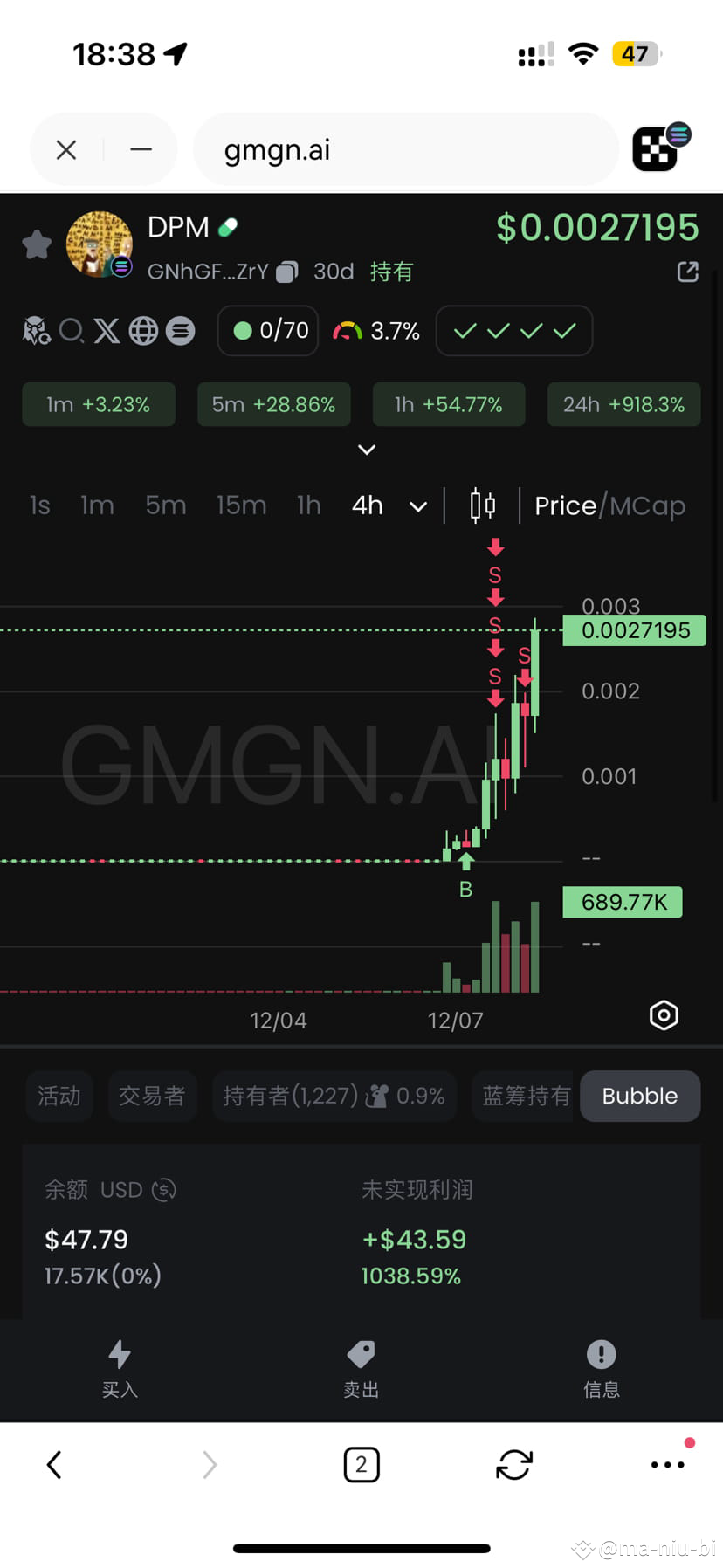The image size is (723, 1568).
Task: Click the 0/70 security indicator pill
Action: click(x=267, y=330)
